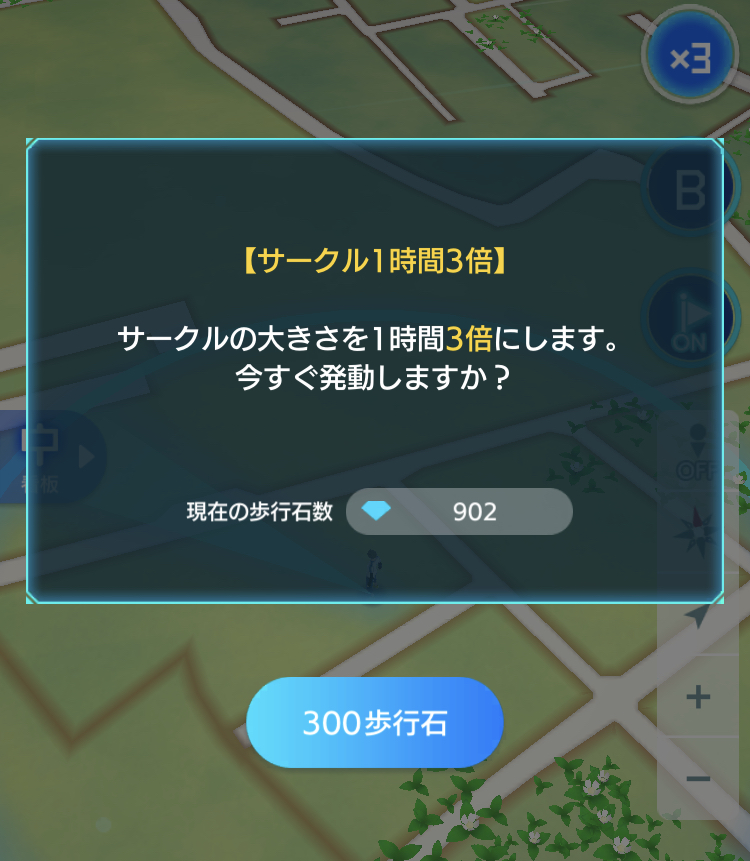This screenshot has height=861, width=750.
Task: Toggle the ON flag button
Action: 687,320
